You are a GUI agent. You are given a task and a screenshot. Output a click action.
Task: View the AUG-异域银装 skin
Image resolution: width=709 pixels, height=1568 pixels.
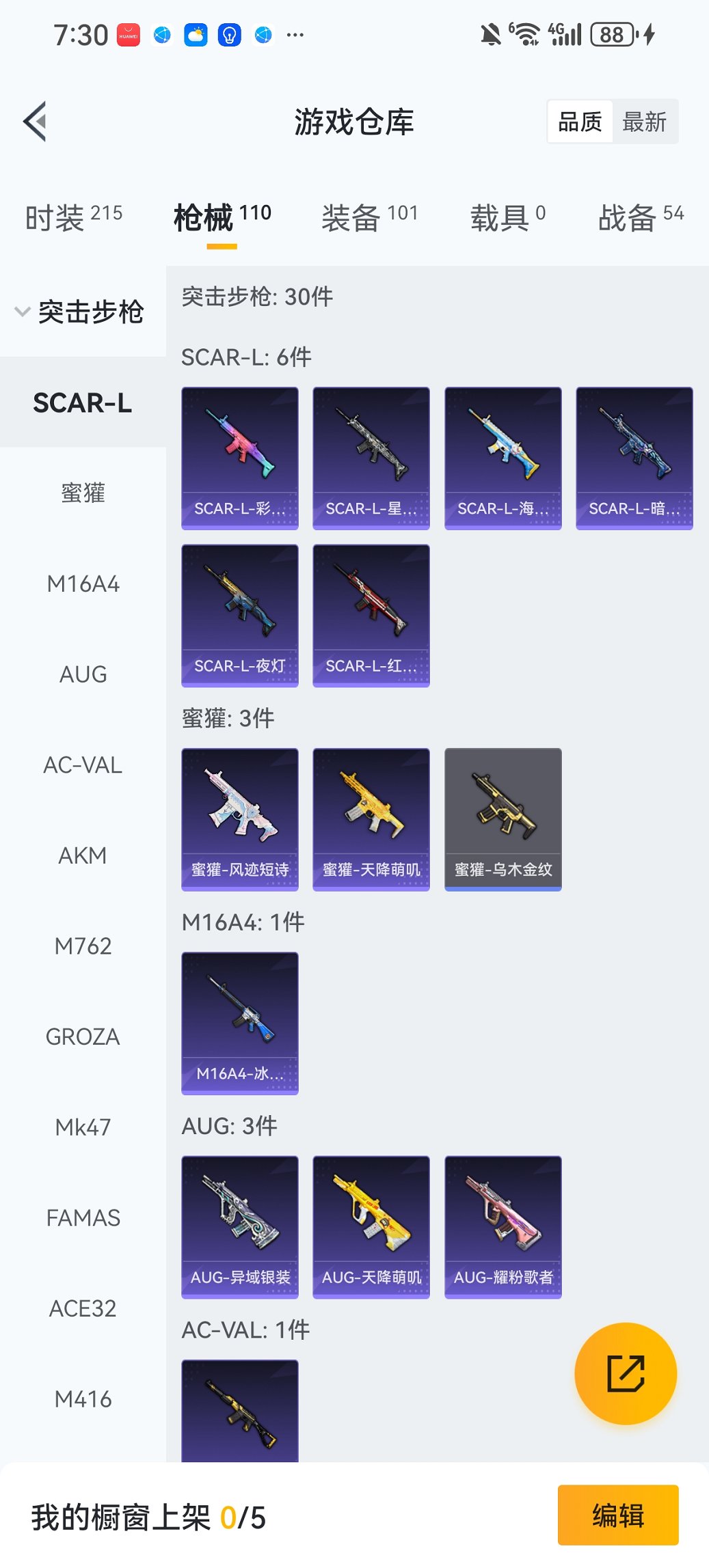click(240, 1226)
